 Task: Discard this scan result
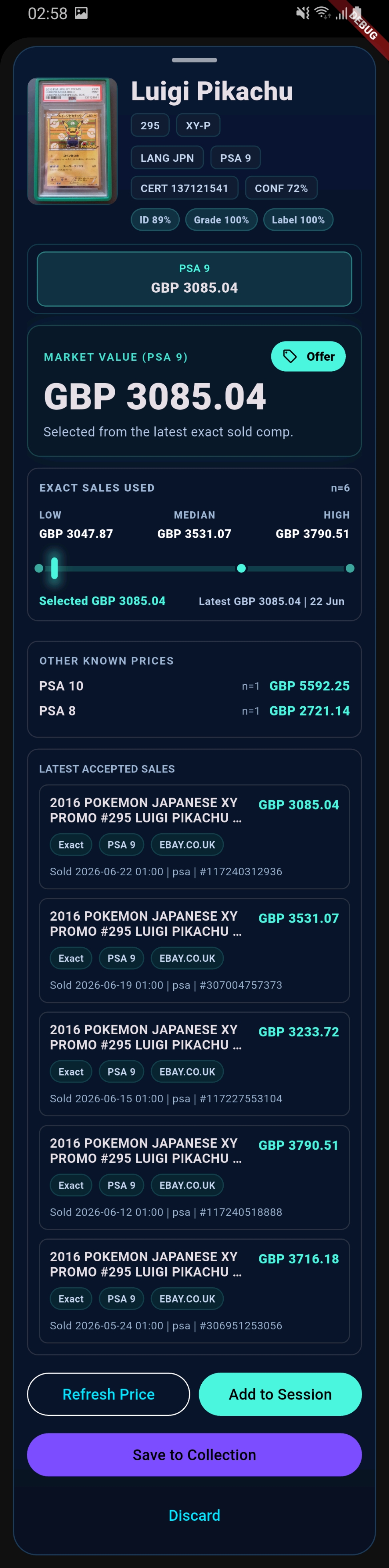[x=194, y=1515]
